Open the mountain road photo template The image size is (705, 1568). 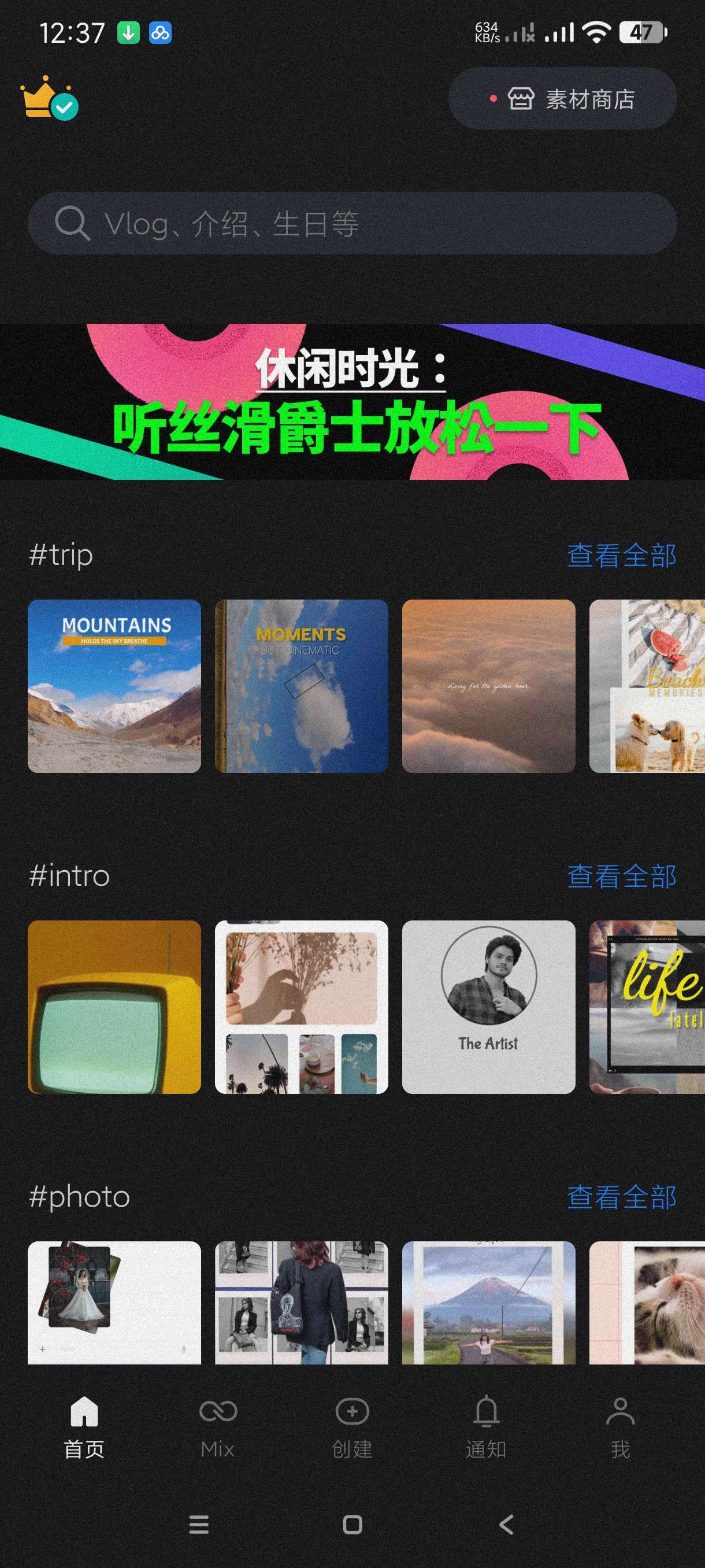[x=488, y=1302]
